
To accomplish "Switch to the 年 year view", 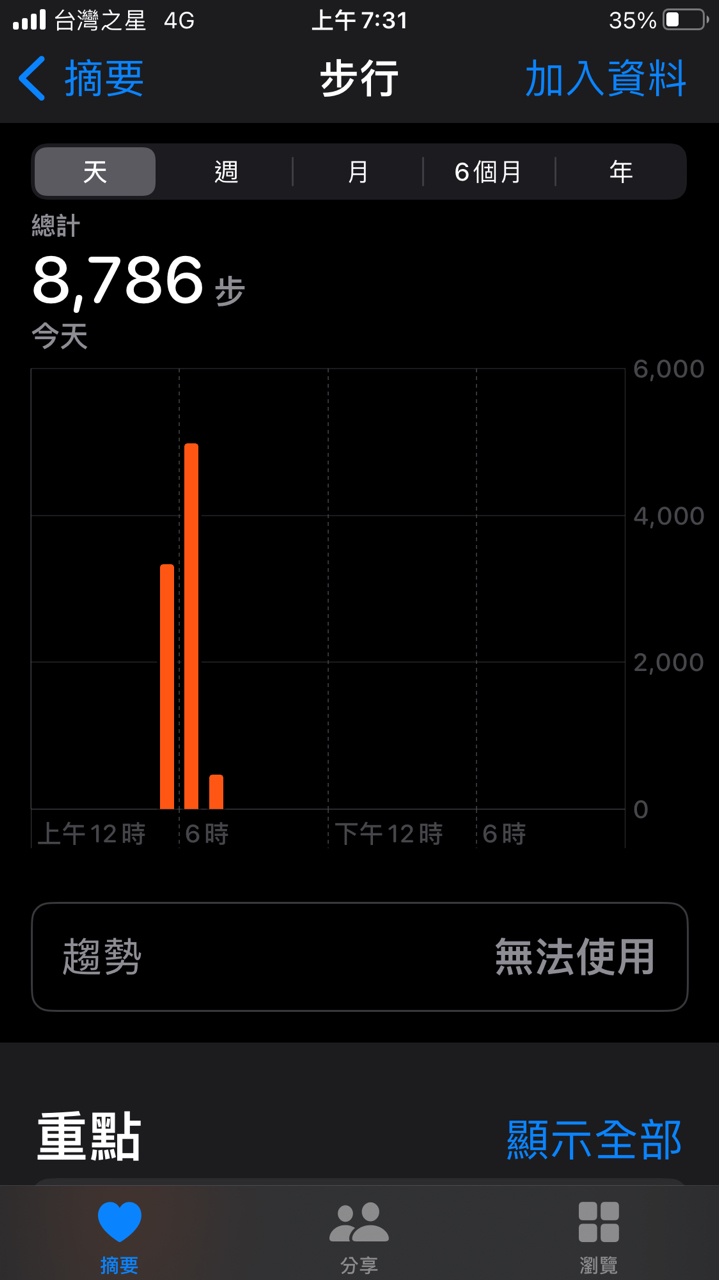I will (x=621, y=172).
